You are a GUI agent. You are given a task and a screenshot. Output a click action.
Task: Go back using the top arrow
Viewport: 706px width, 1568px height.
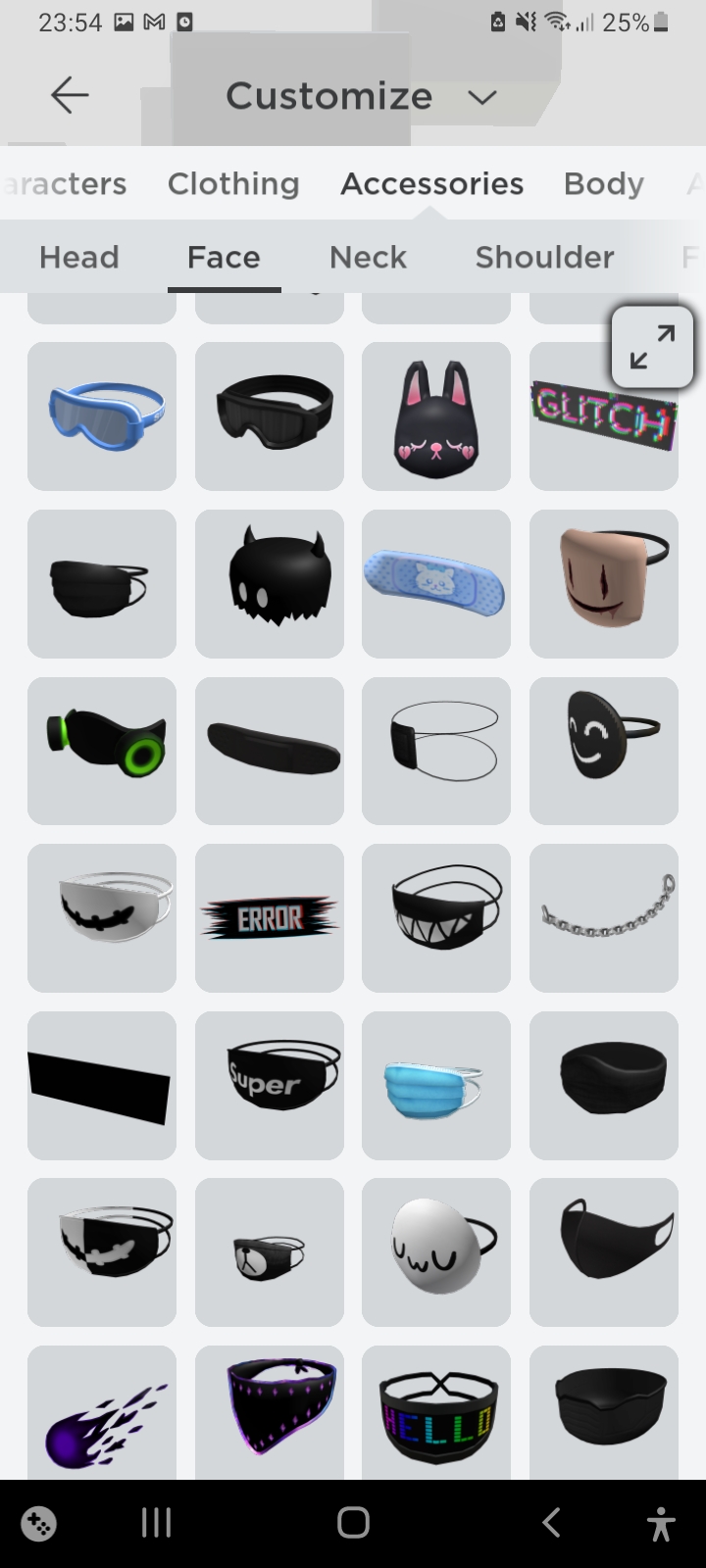[70, 95]
